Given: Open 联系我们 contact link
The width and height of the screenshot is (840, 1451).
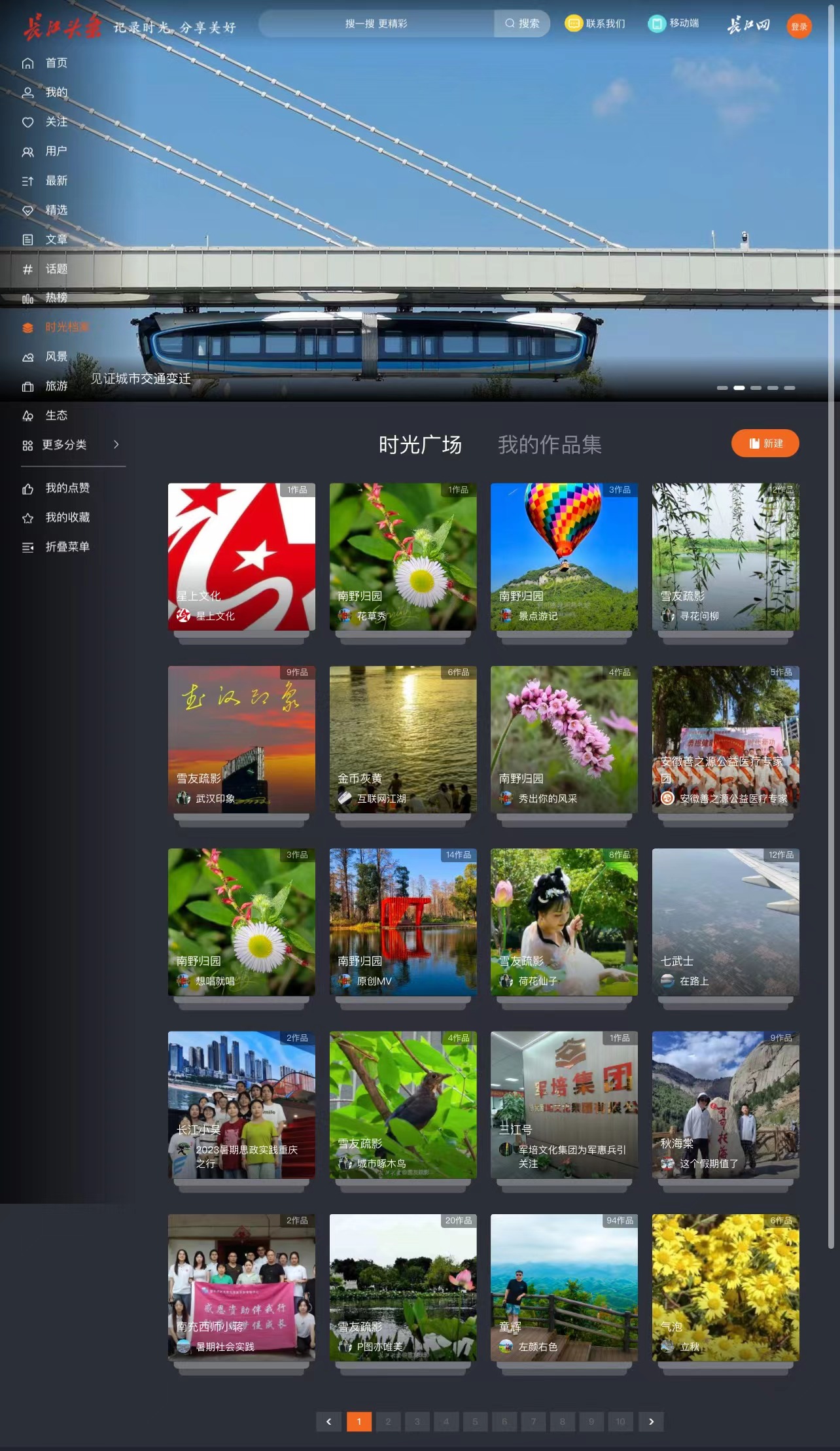Looking at the screenshot, I should point(595,24).
